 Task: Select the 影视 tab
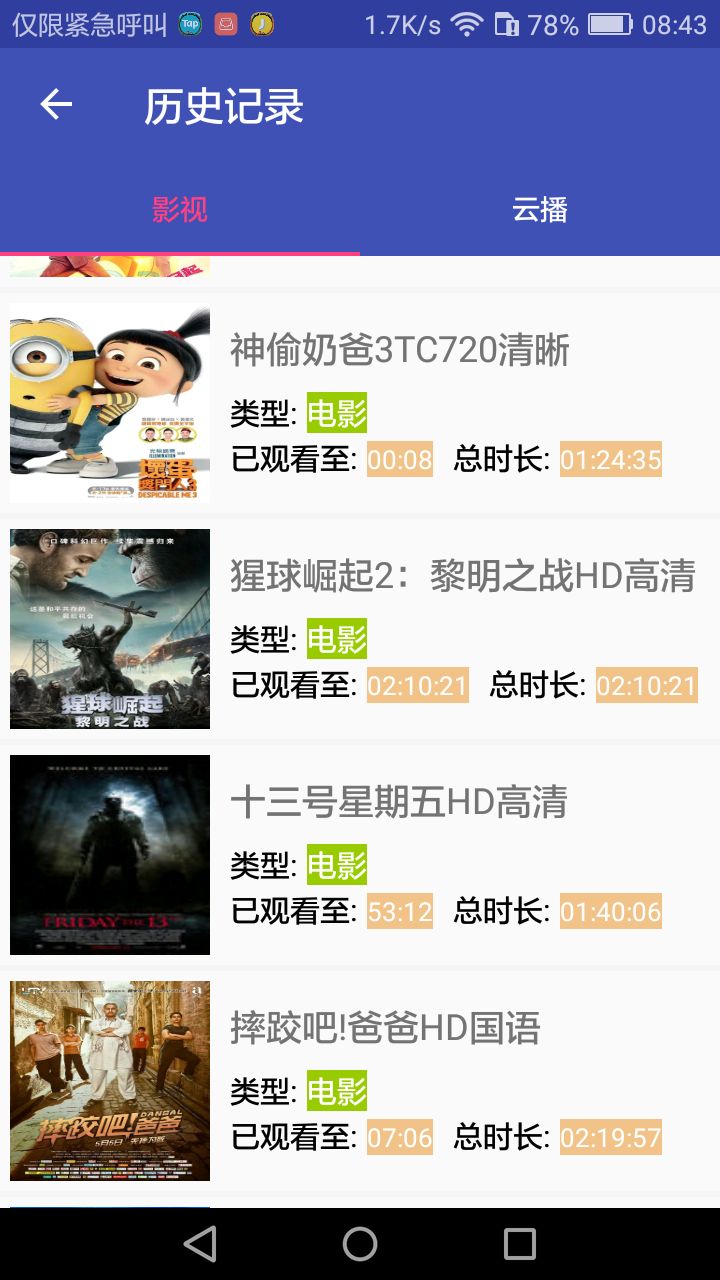[x=180, y=209]
